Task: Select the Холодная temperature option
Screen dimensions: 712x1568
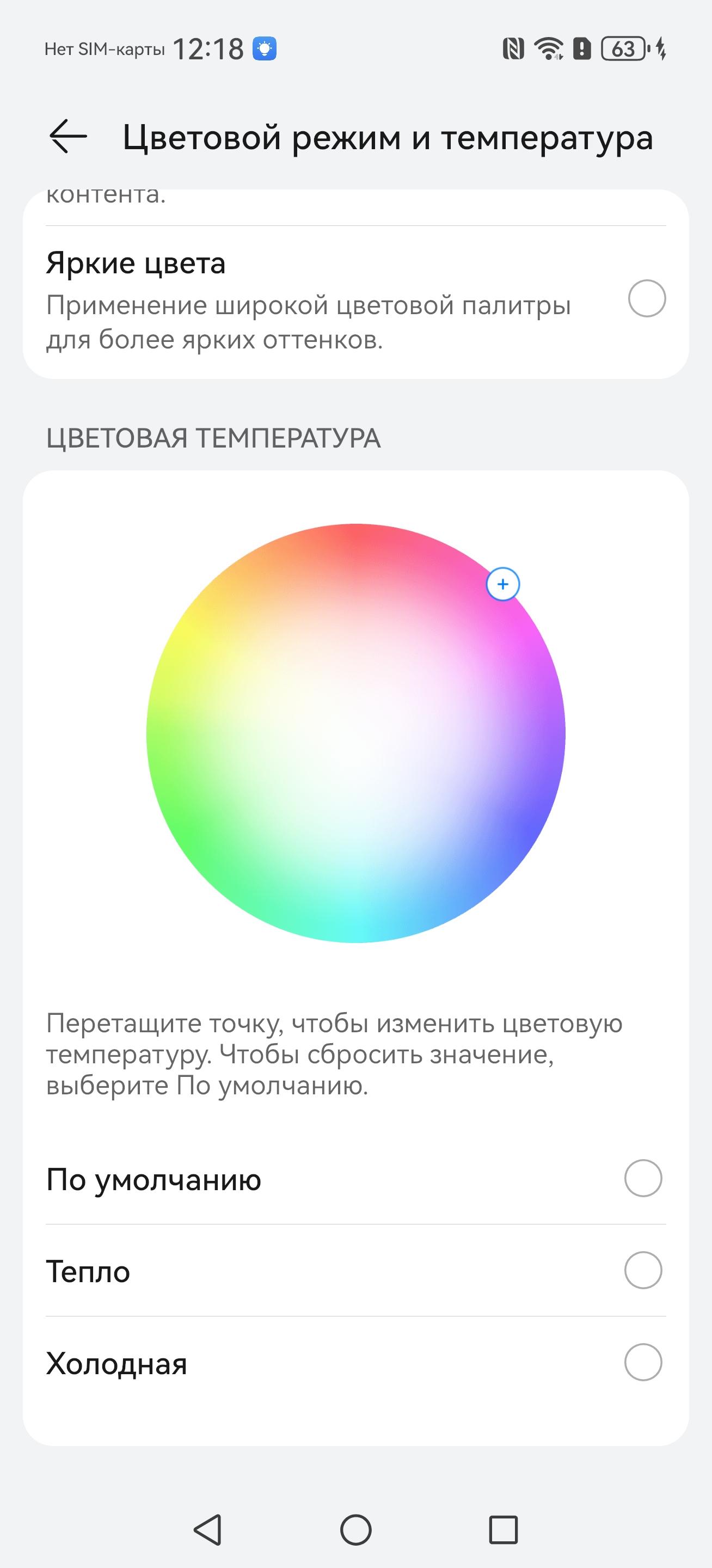Action: pyautogui.click(x=356, y=1362)
